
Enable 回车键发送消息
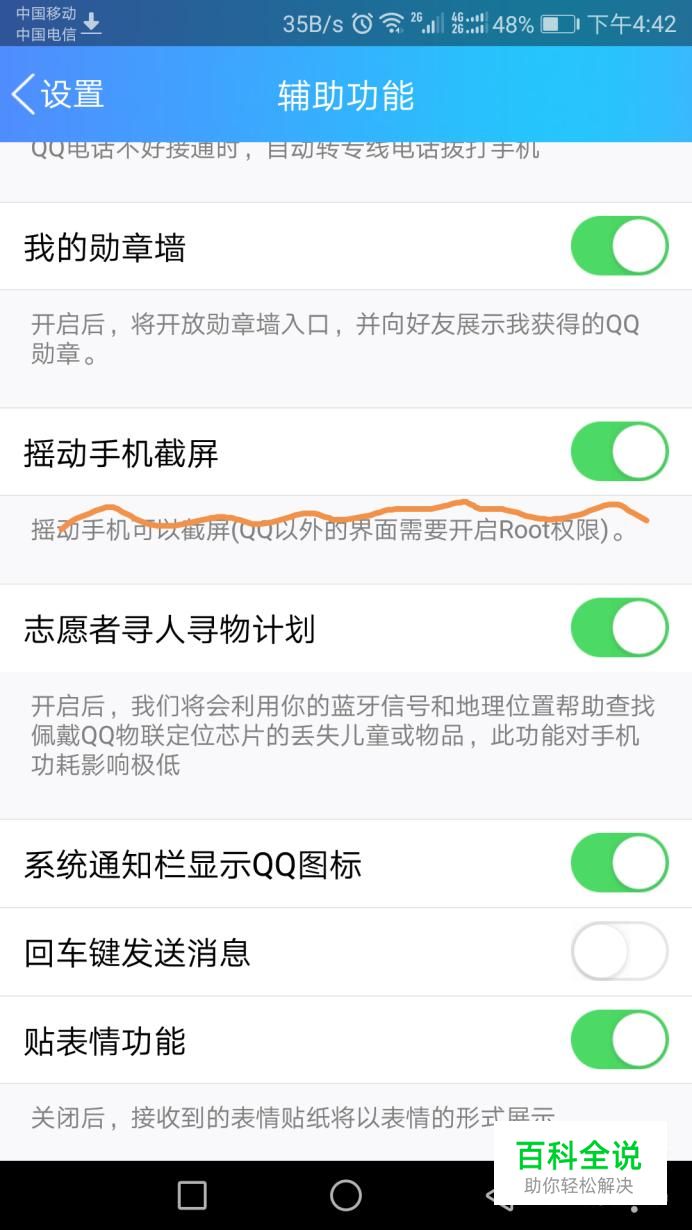point(620,951)
